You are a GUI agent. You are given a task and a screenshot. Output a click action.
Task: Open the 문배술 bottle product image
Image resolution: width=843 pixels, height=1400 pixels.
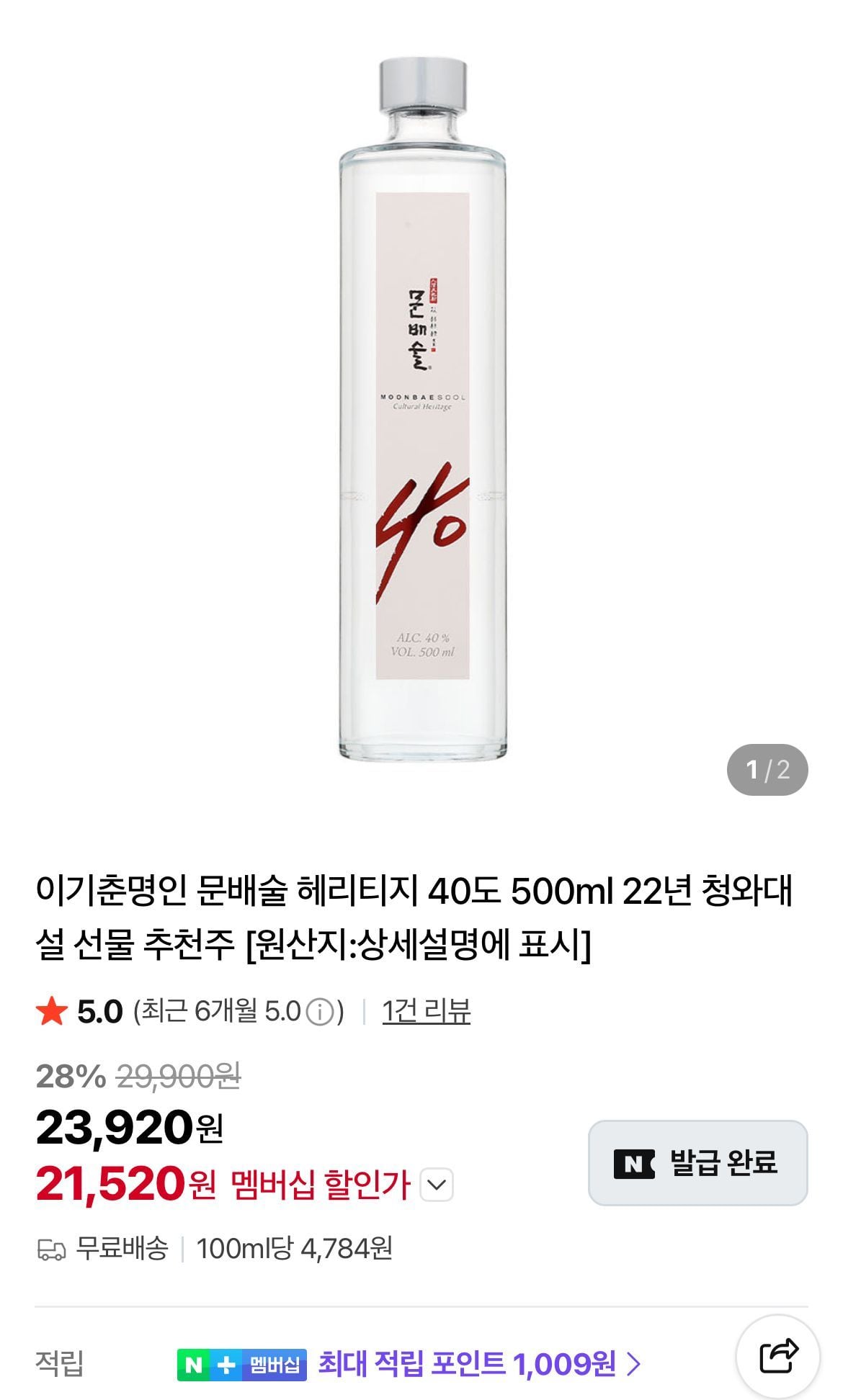(423, 410)
